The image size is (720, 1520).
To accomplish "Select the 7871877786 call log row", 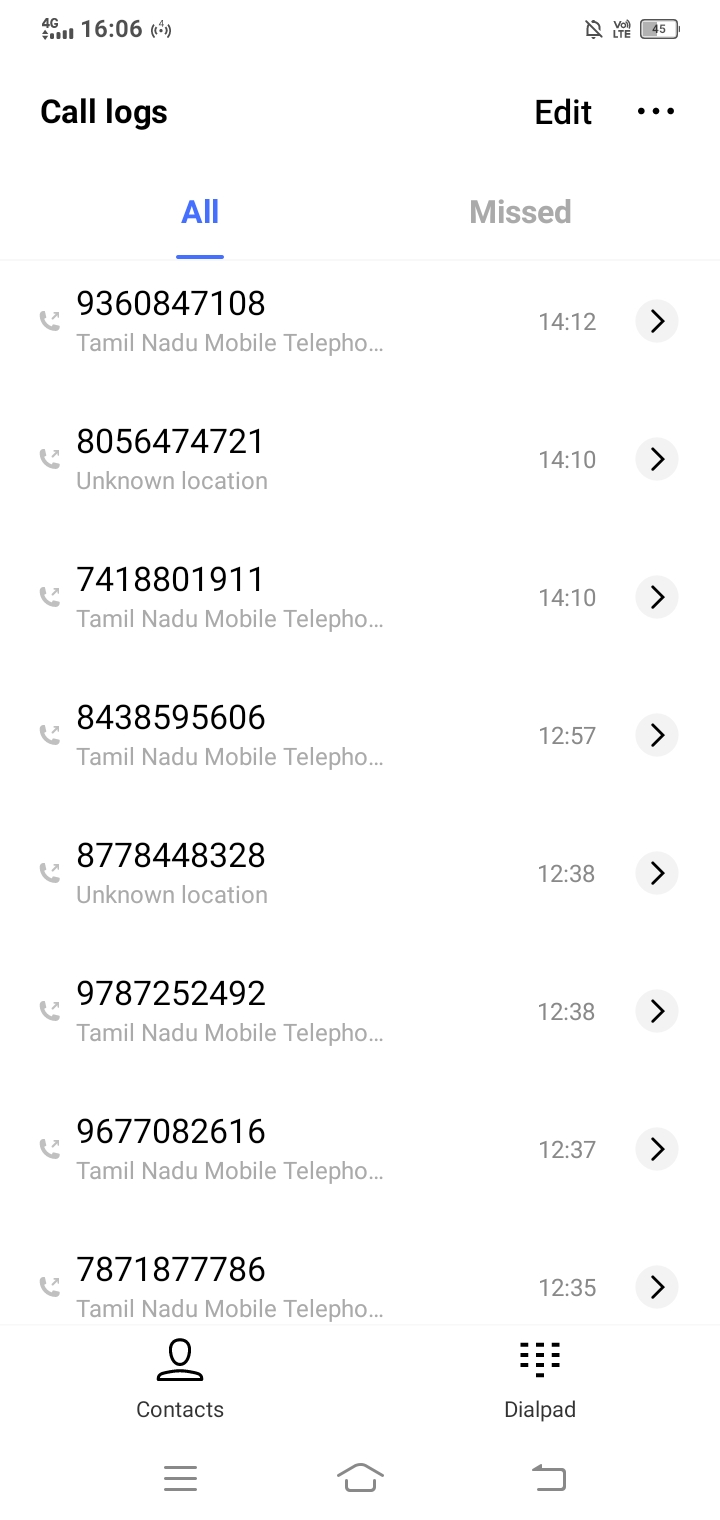I will [360, 1287].
